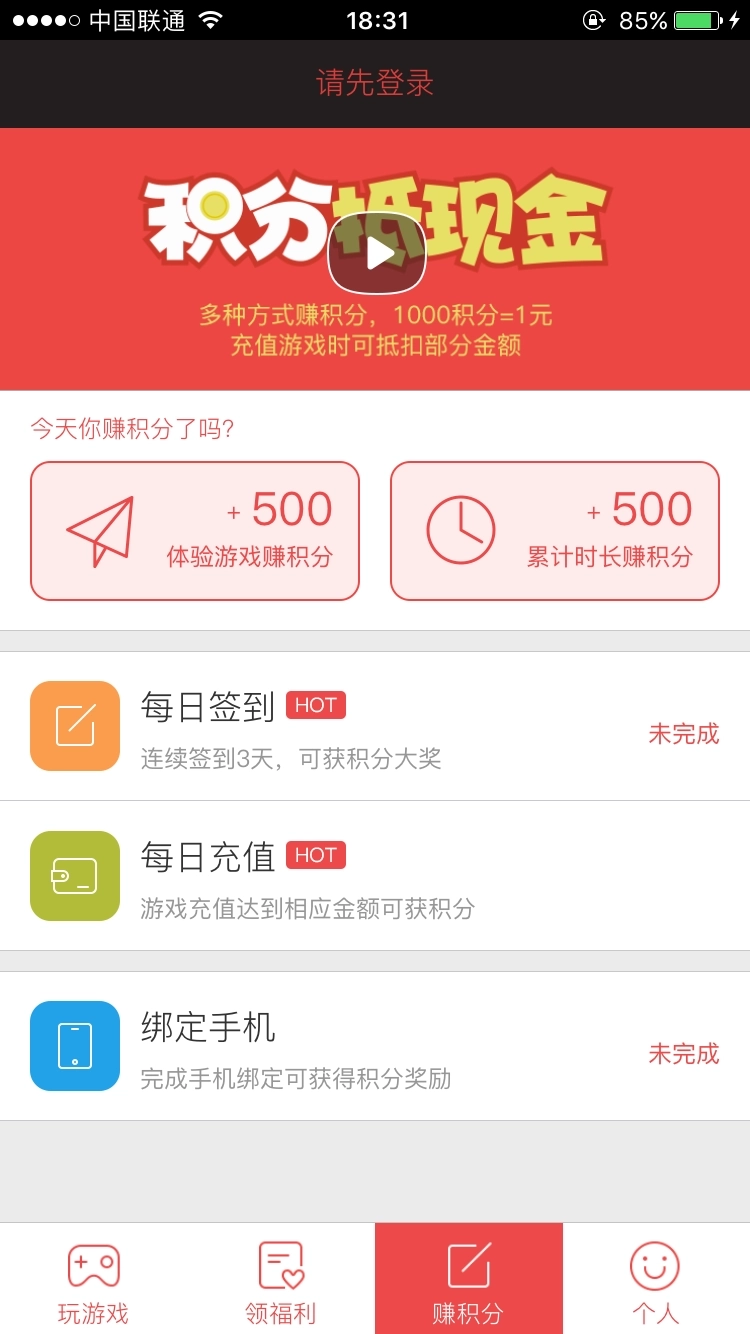Switch to the 赚积分 tab
This screenshot has width=750, height=1334.
point(467,1278)
